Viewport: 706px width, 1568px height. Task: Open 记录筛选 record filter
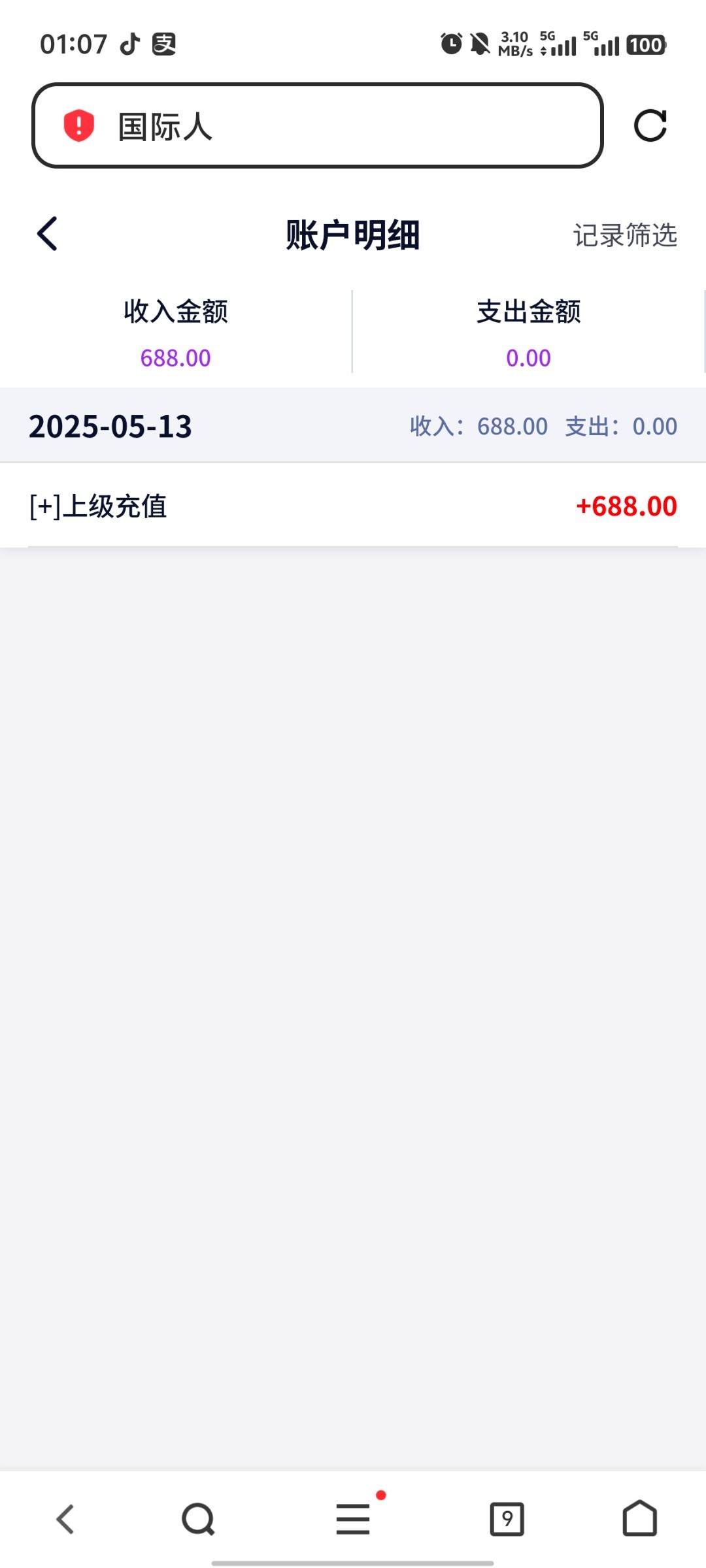[624, 235]
